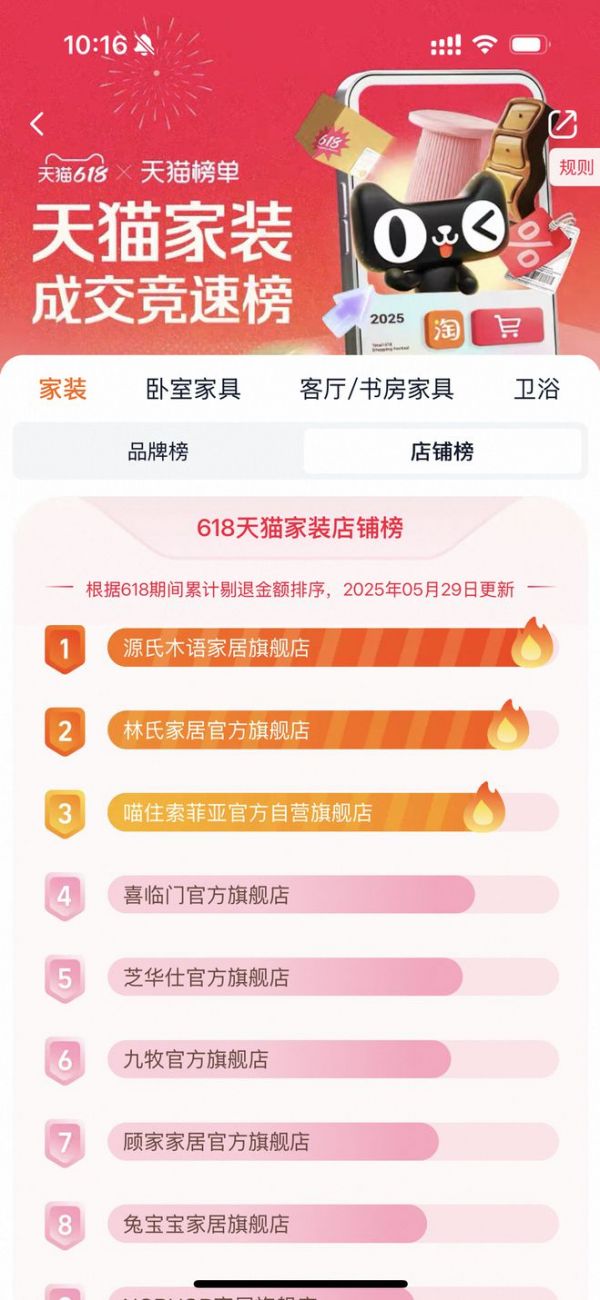Screen dimensions: 600x1300
Task: Tap 顾家家居官方旗舰店 ranked seventh
Action: click(x=216, y=1141)
